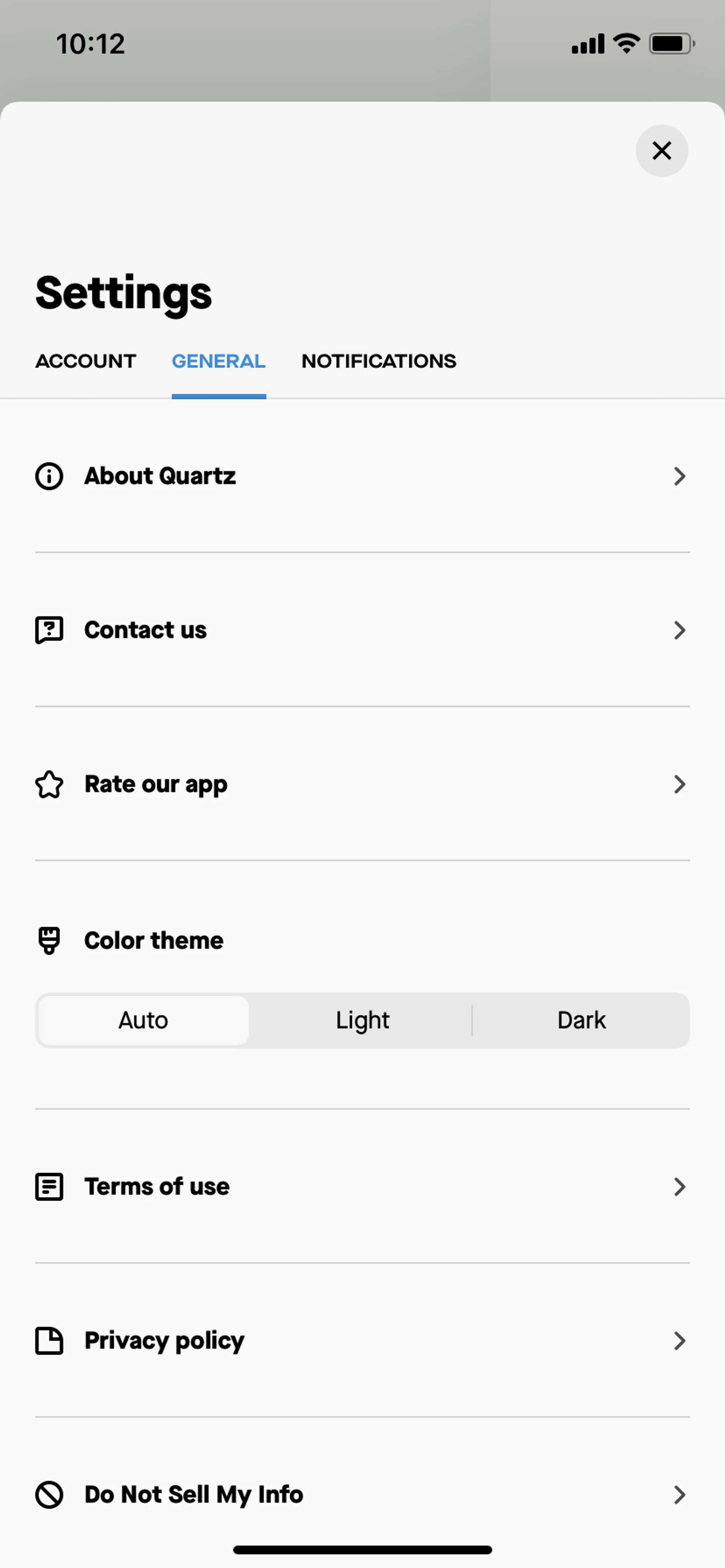Go to the Notifications tab
The image size is (725, 1568).
pyautogui.click(x=378, y=361)
